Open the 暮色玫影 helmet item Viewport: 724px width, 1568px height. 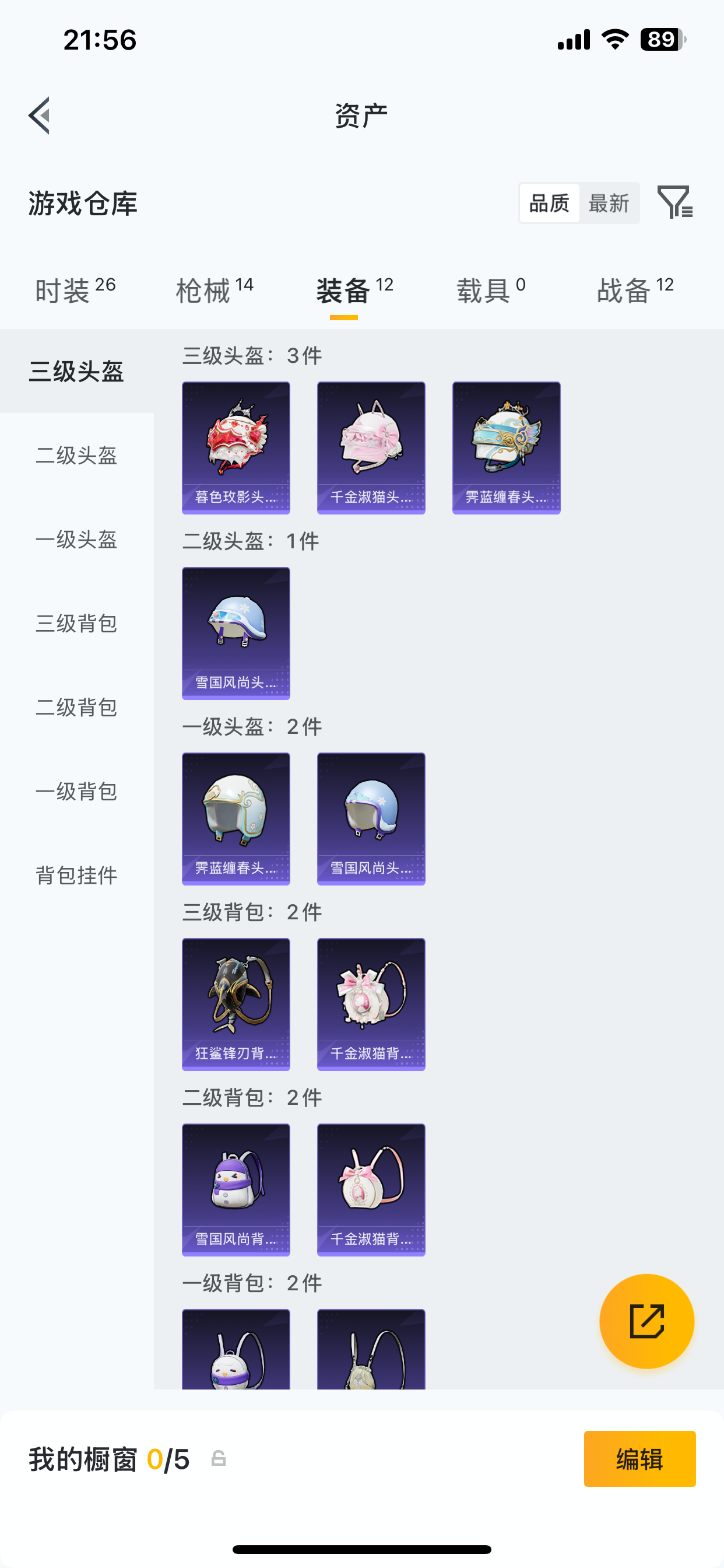click(x=236, y=447)
